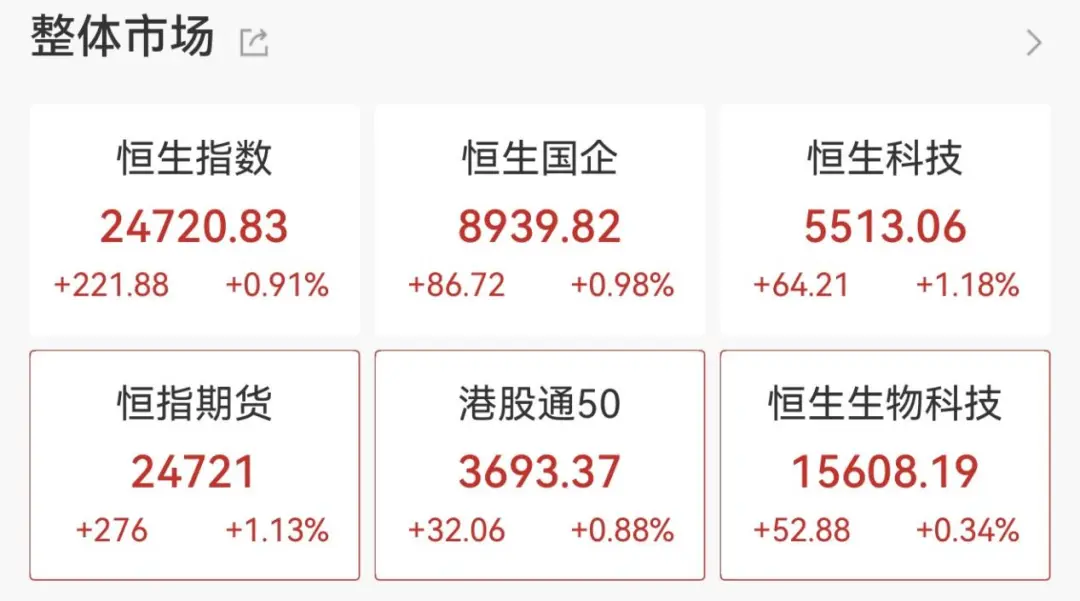View 恒生科技 index details
The width and height of the screenshot is (1080, 601).
pos(885,220)
